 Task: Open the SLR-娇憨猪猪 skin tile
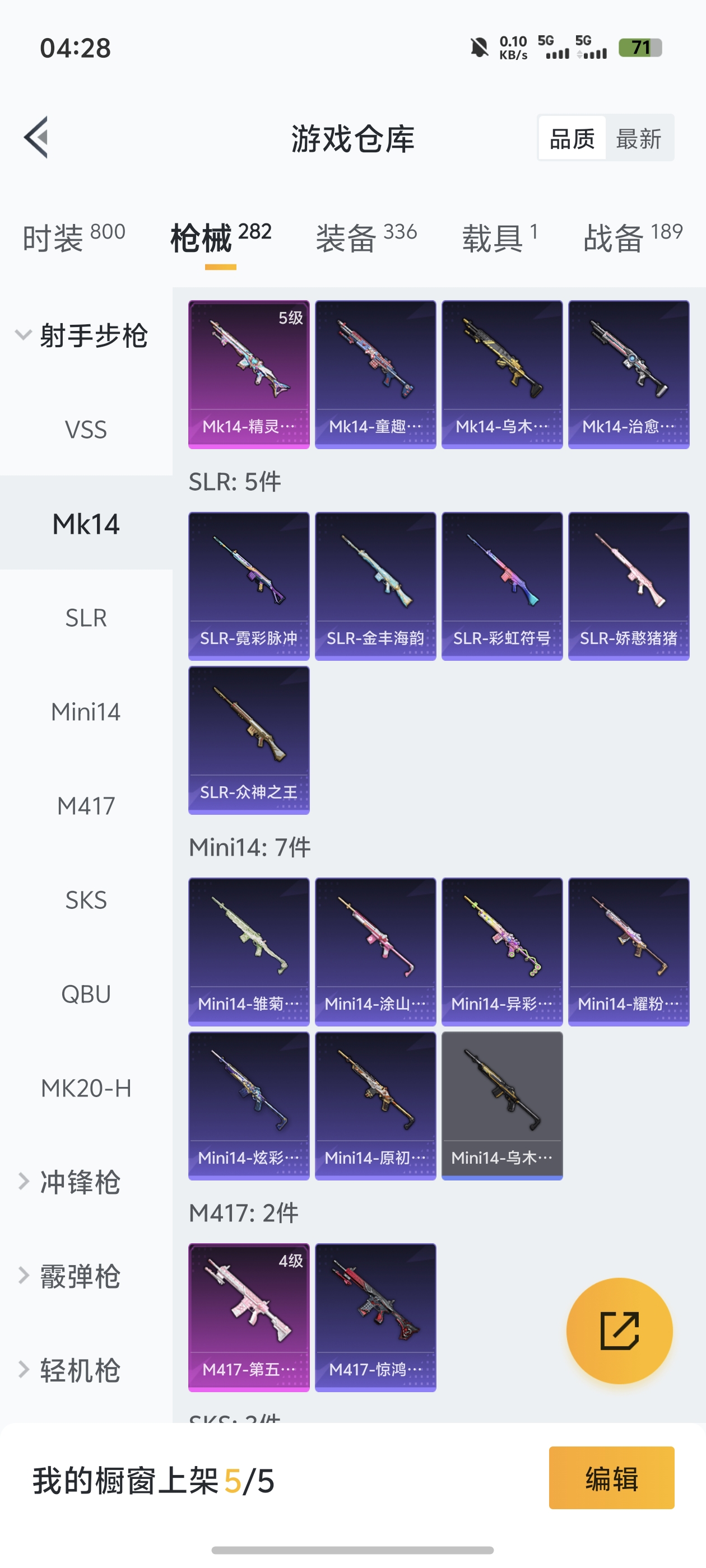tap(628, 586)
